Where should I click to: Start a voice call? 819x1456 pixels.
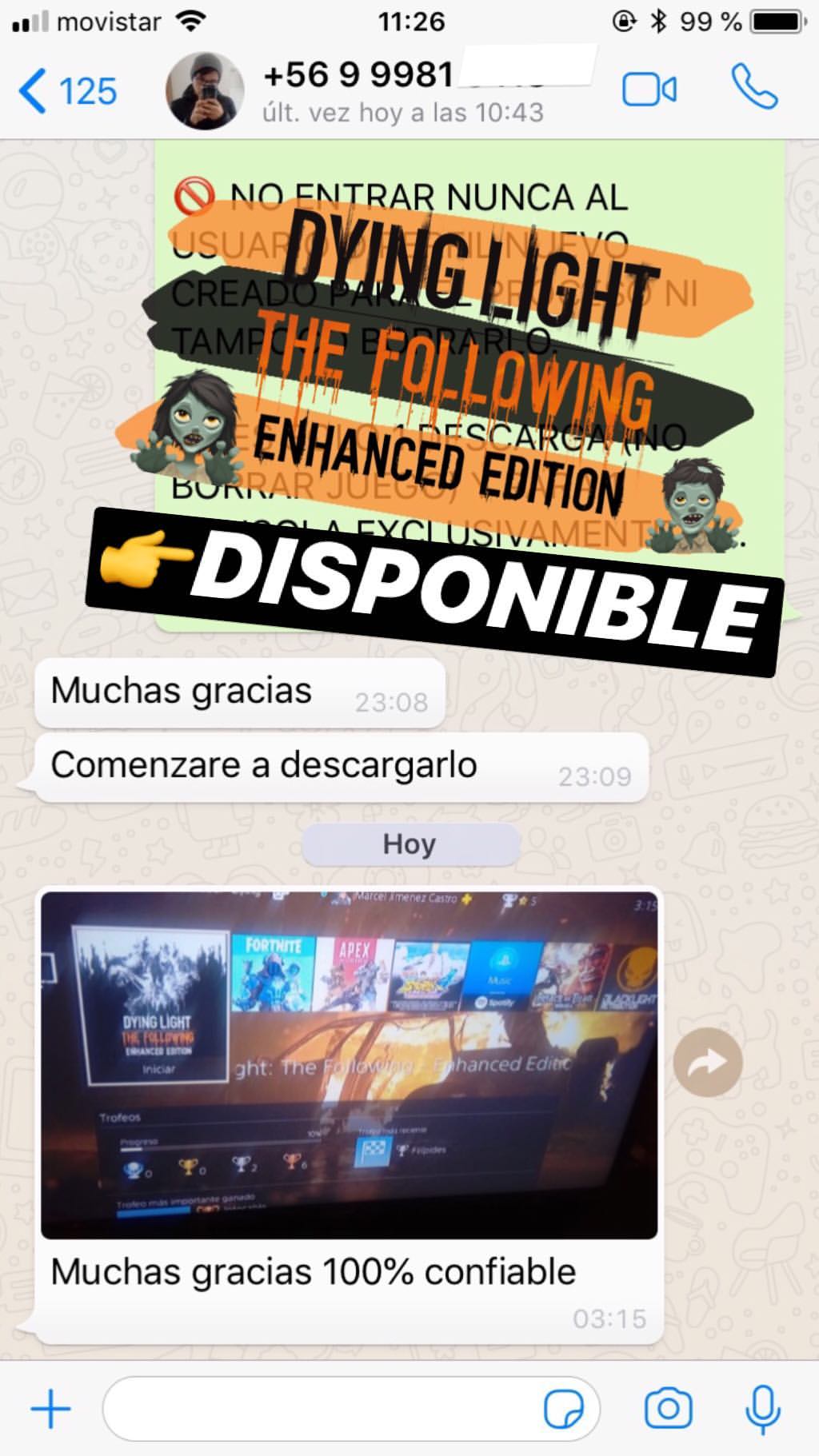[753, 88]
